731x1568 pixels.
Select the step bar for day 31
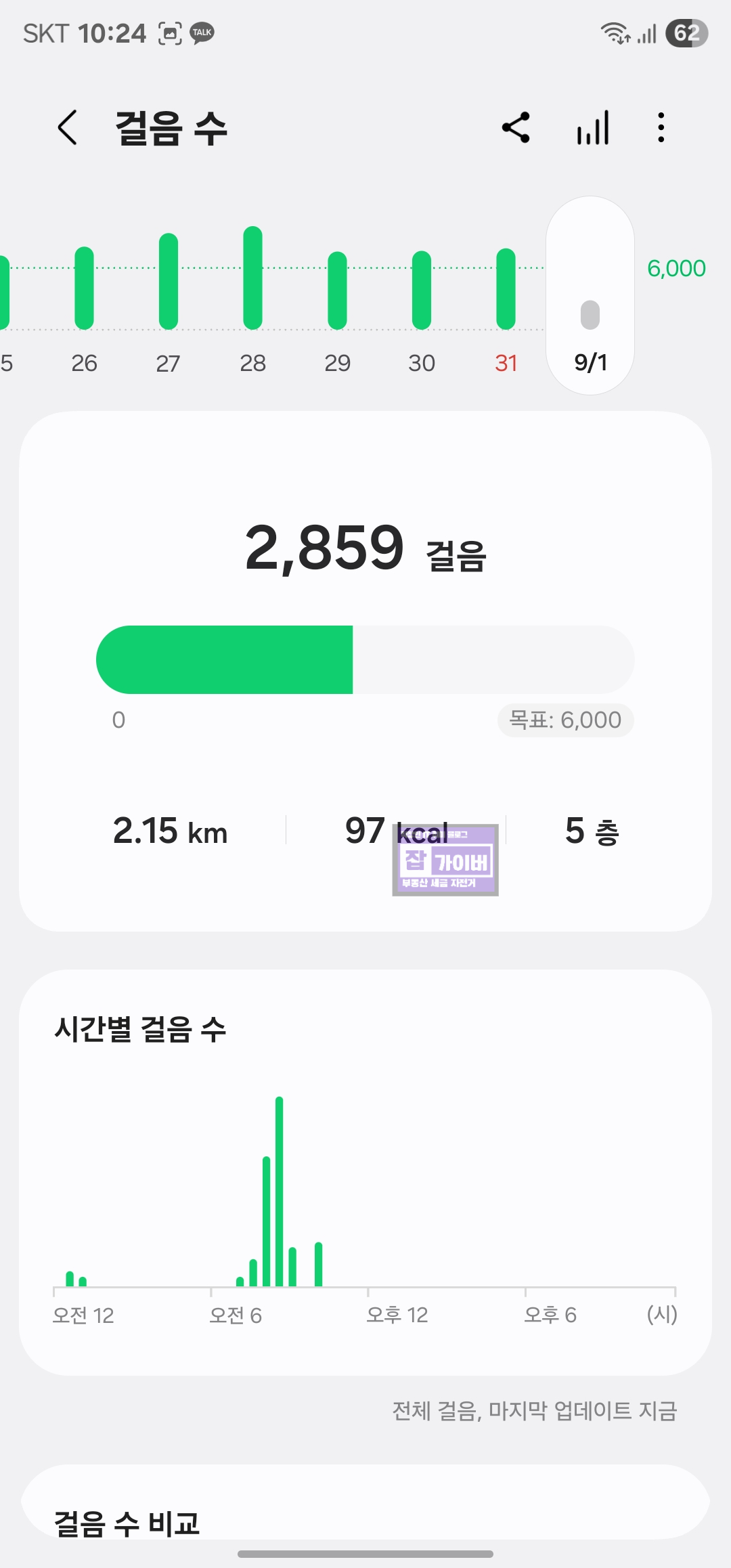[506, 289]
